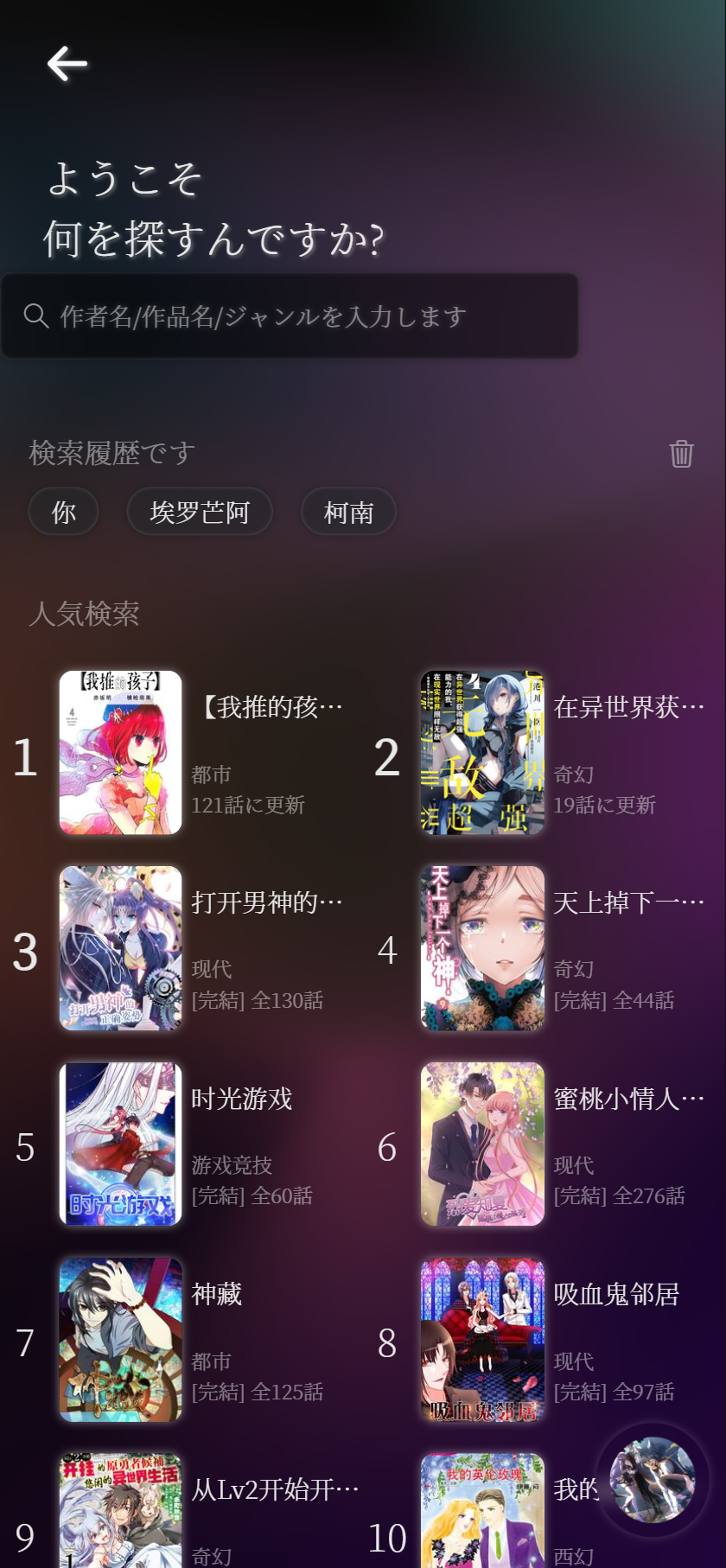Open the cover of 【我推的孩】 ranked first
Screen dimensions: 726x1568
click(x=120, y=752)
